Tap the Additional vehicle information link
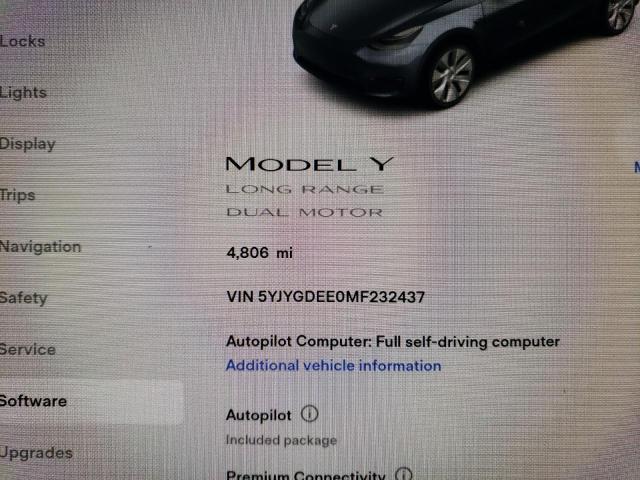This screenshot has width=640, height=480. click(333, 366)
